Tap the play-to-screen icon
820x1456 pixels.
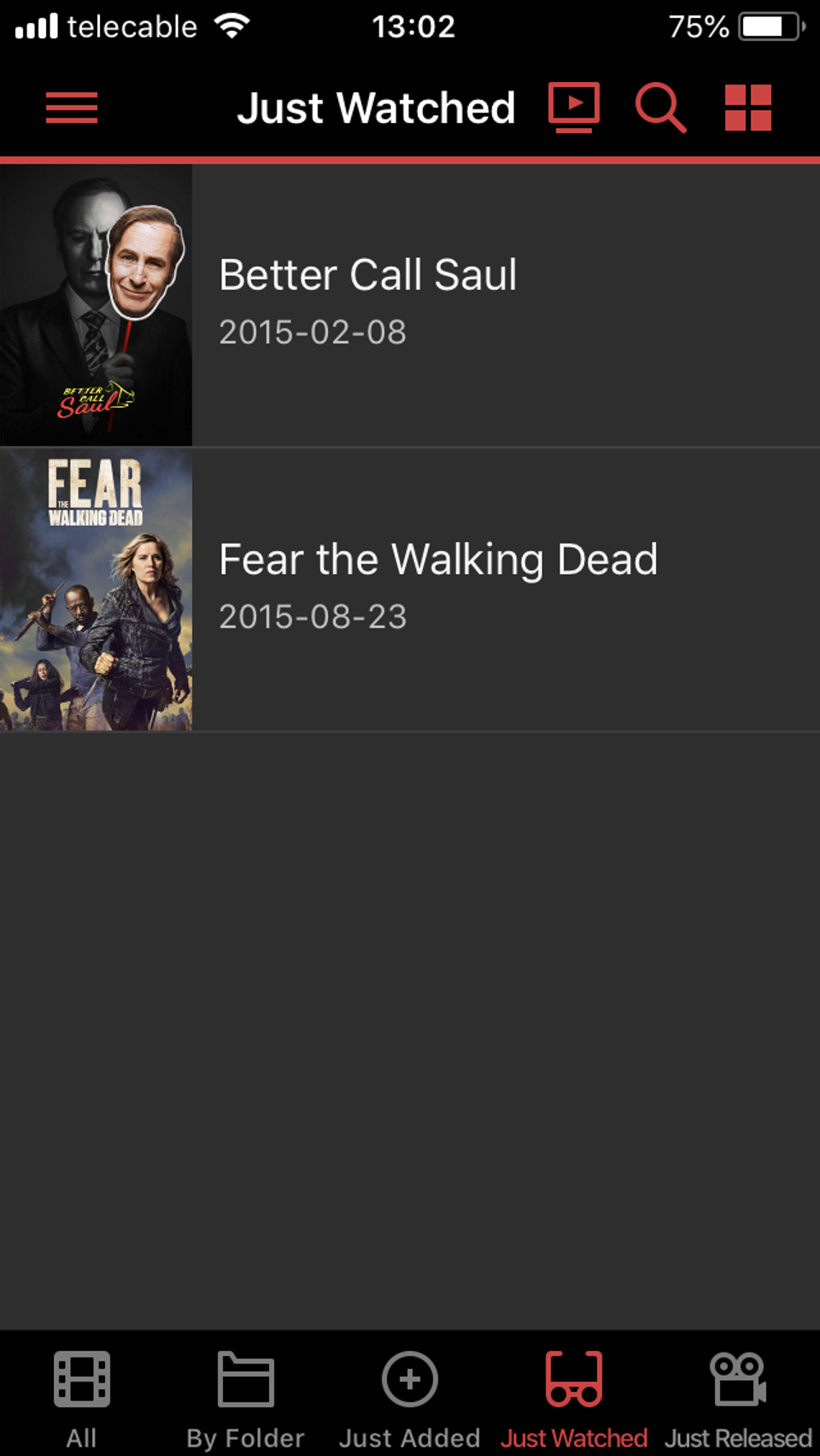[x=574, y=108]
